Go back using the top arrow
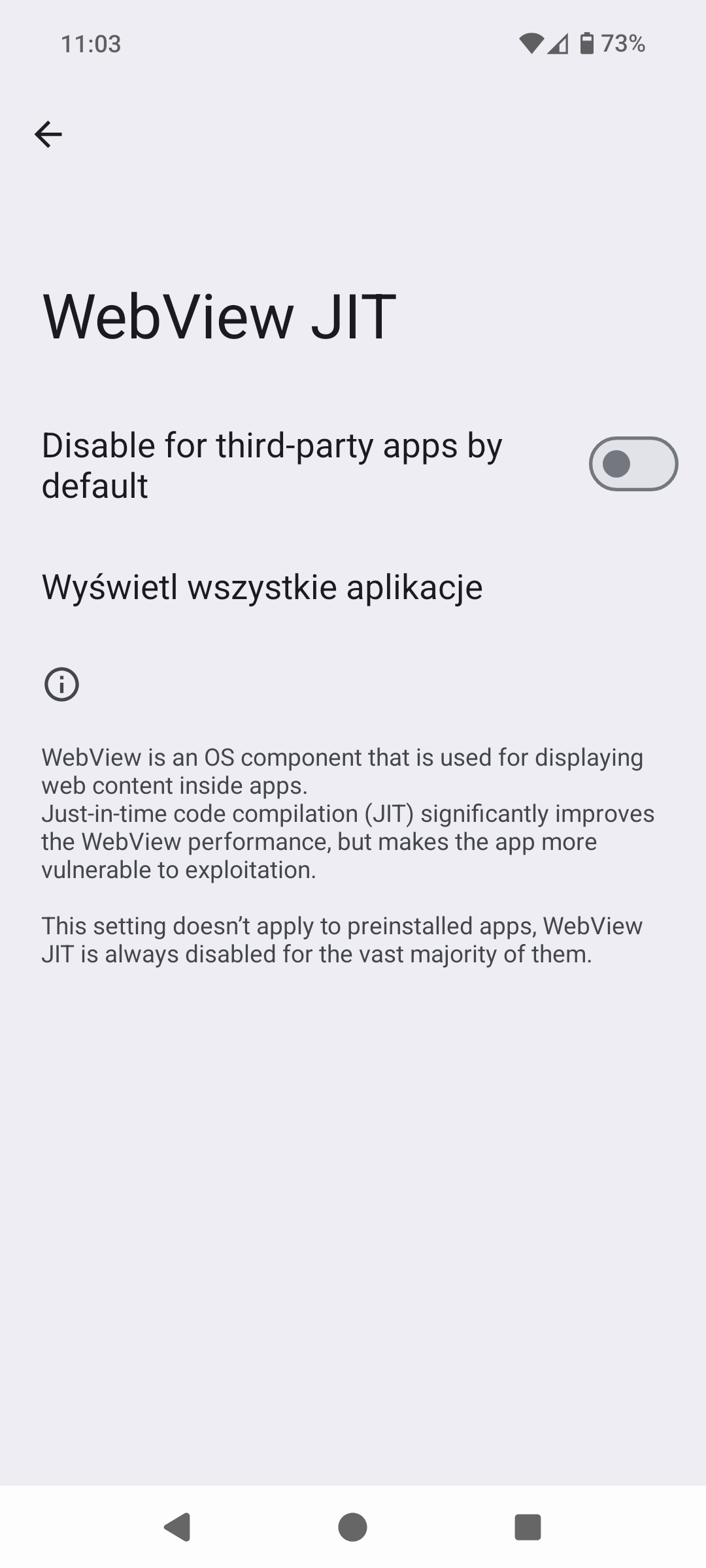This screenshot has height=1568, width=706. [x=48, y=135]
